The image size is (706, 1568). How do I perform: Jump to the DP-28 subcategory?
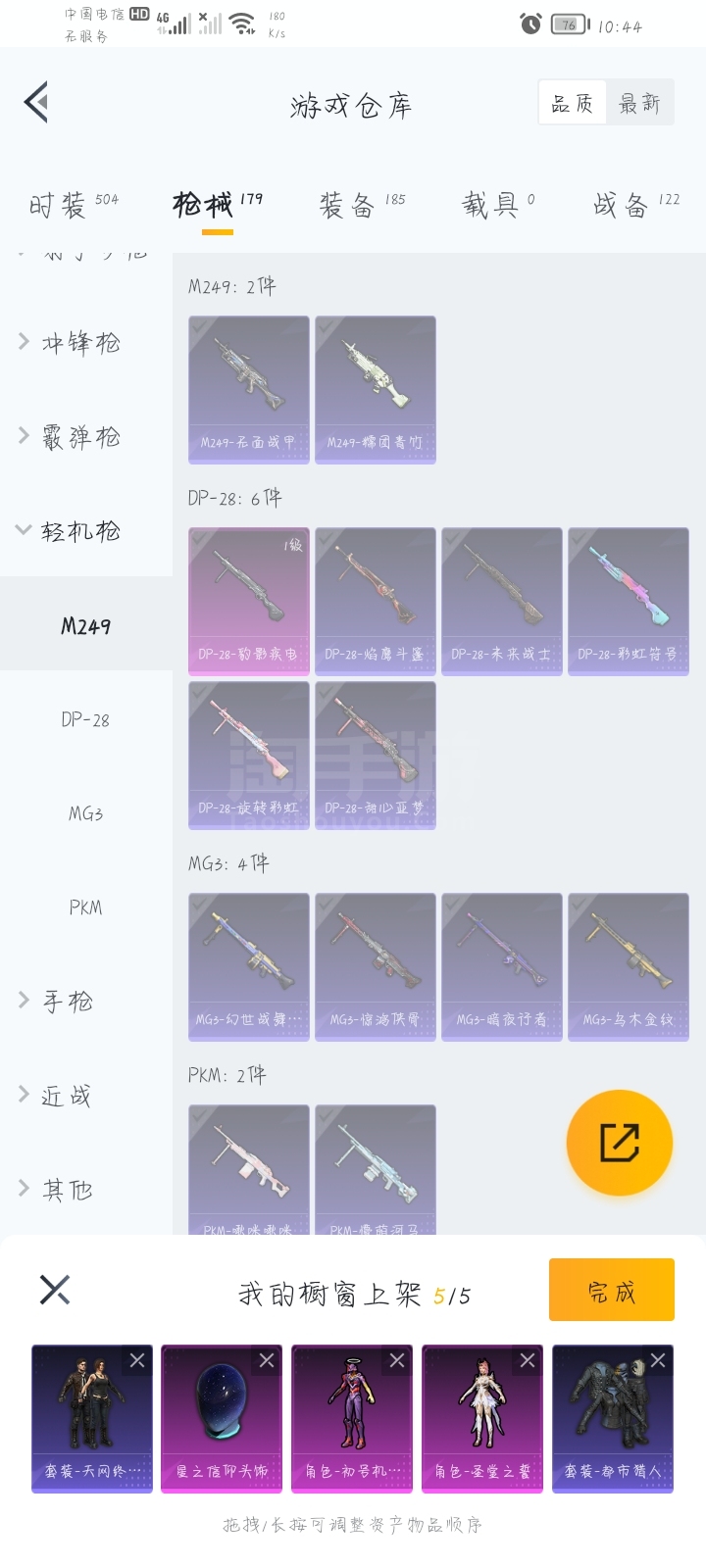point(85,719)
